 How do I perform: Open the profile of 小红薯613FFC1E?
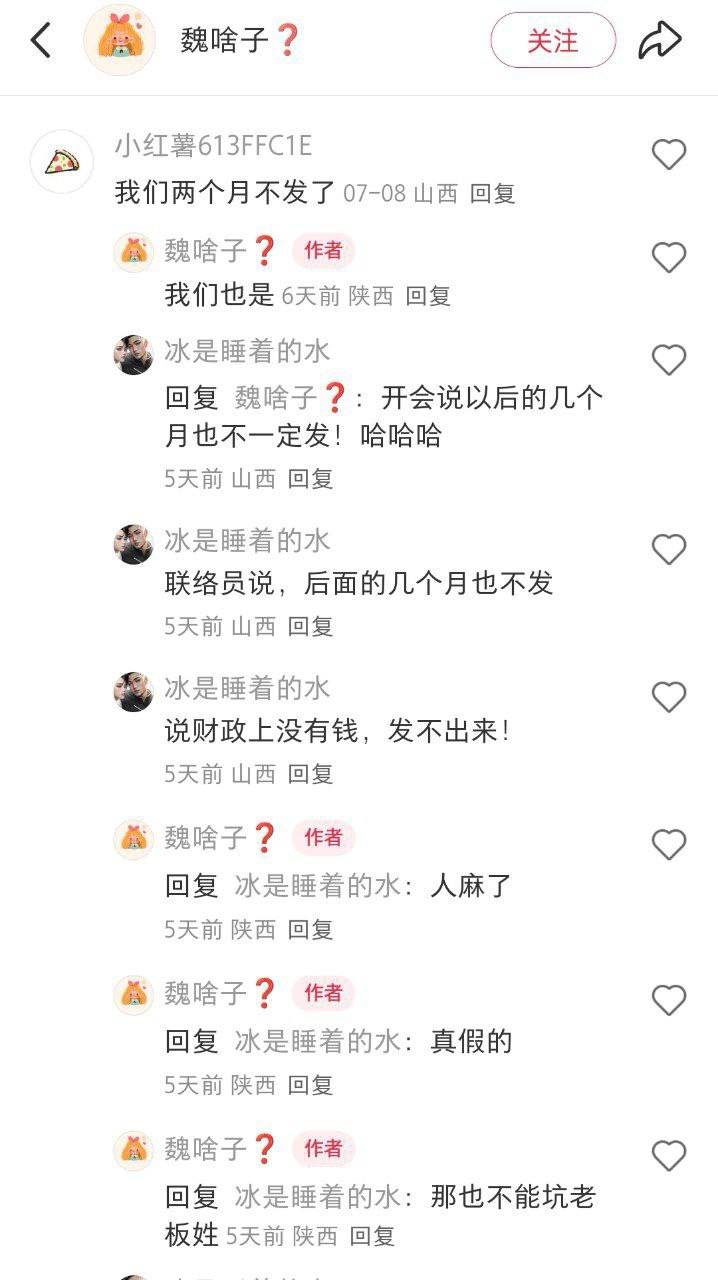[62, 160]
